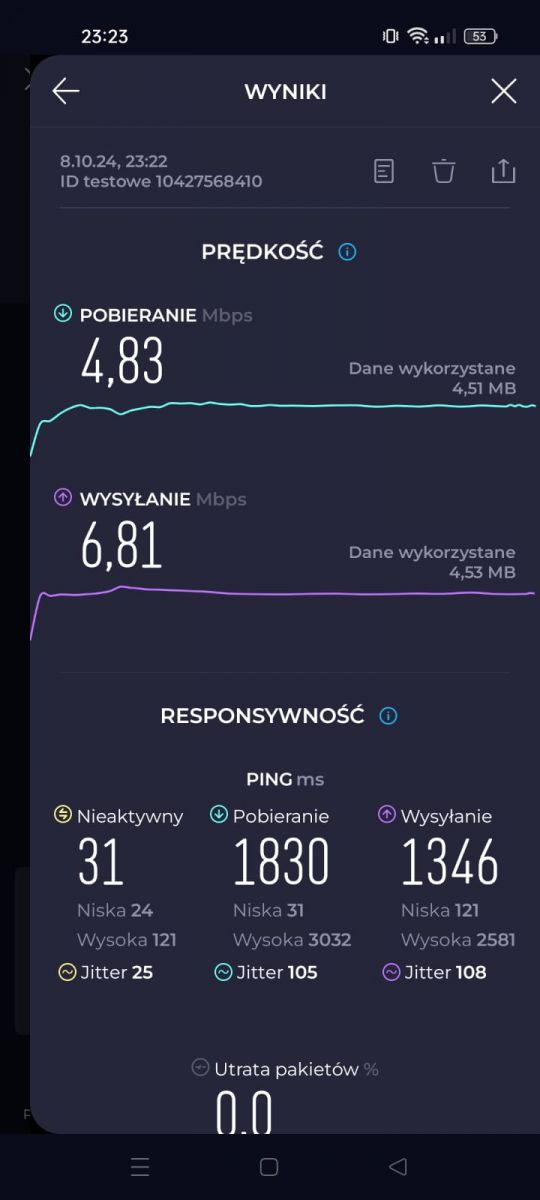Open the info icon next to Responsywność

(388, 716)
